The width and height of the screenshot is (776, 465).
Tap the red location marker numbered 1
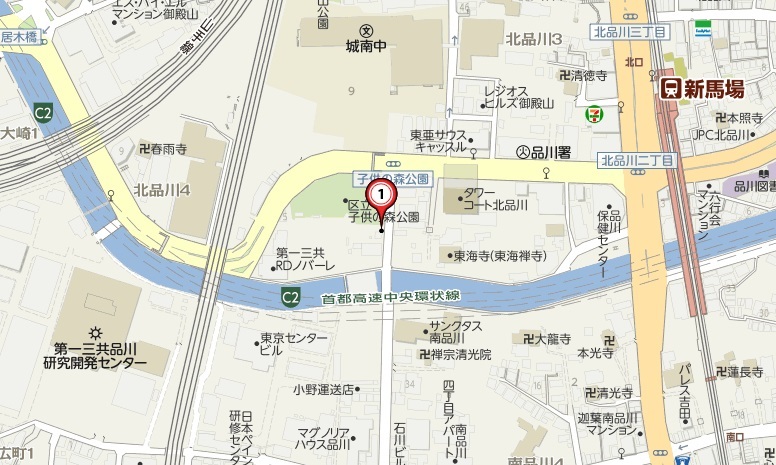(x=380, y=194)
